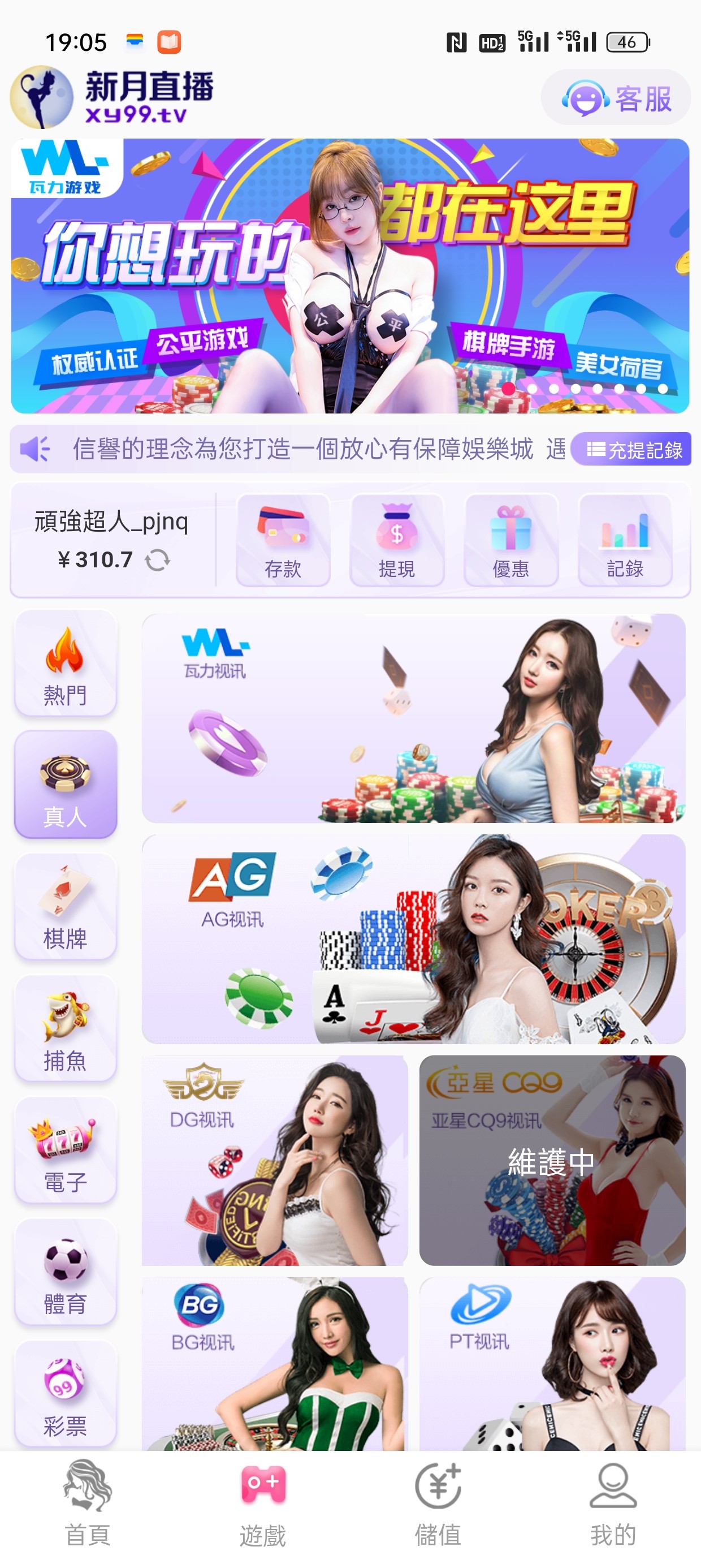Select the 電子 category

point(65,1151)
